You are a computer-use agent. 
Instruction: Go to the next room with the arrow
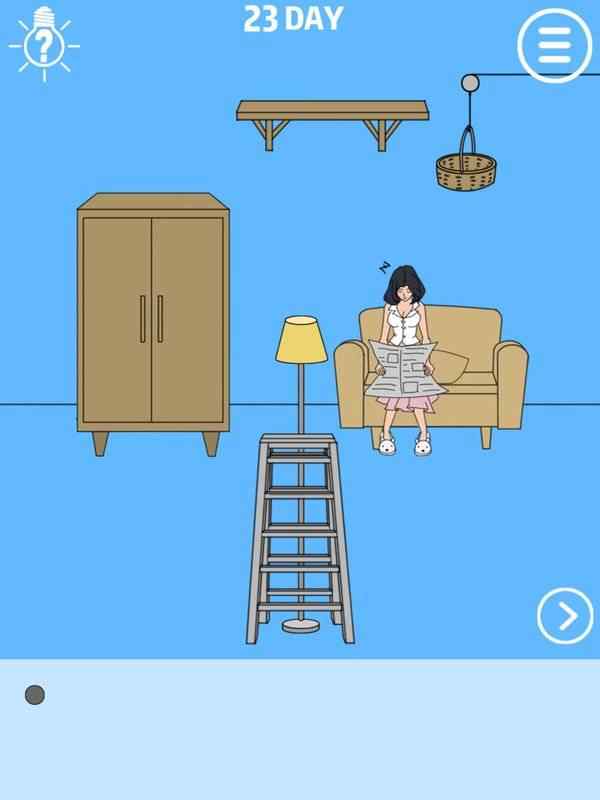(565, 615)
